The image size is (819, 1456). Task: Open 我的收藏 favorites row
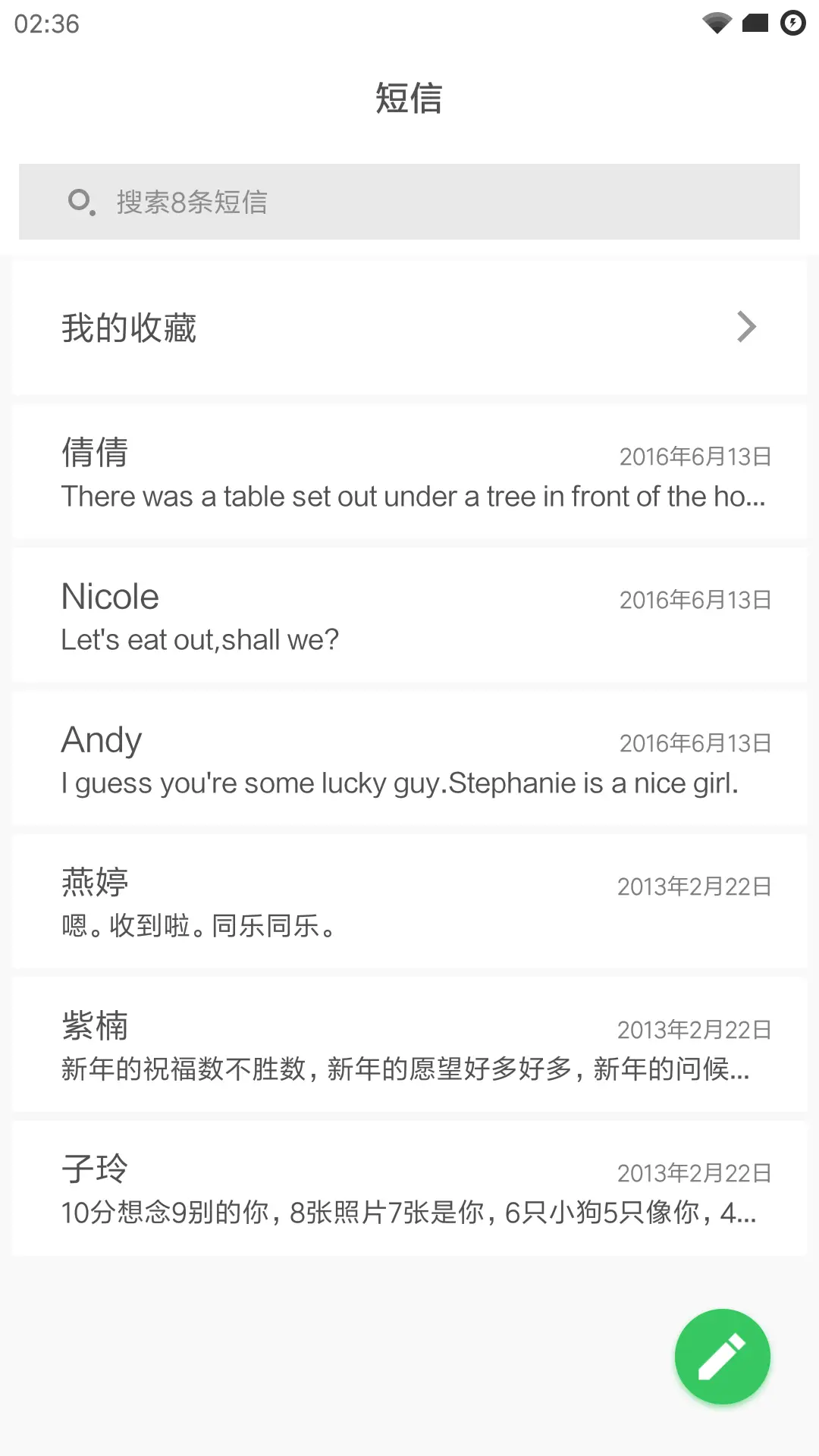point(409,328)
